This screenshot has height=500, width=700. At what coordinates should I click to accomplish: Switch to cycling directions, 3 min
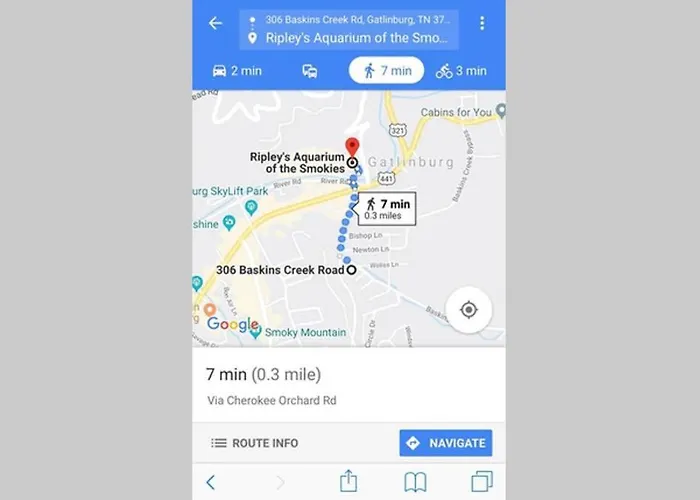click(461, 71)
